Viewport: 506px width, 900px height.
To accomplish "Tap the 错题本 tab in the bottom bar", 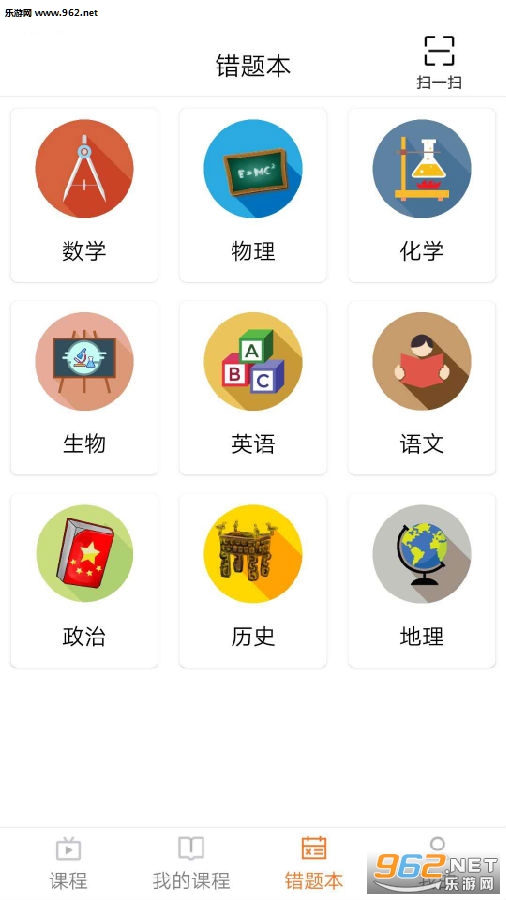I will coord(314,863).
